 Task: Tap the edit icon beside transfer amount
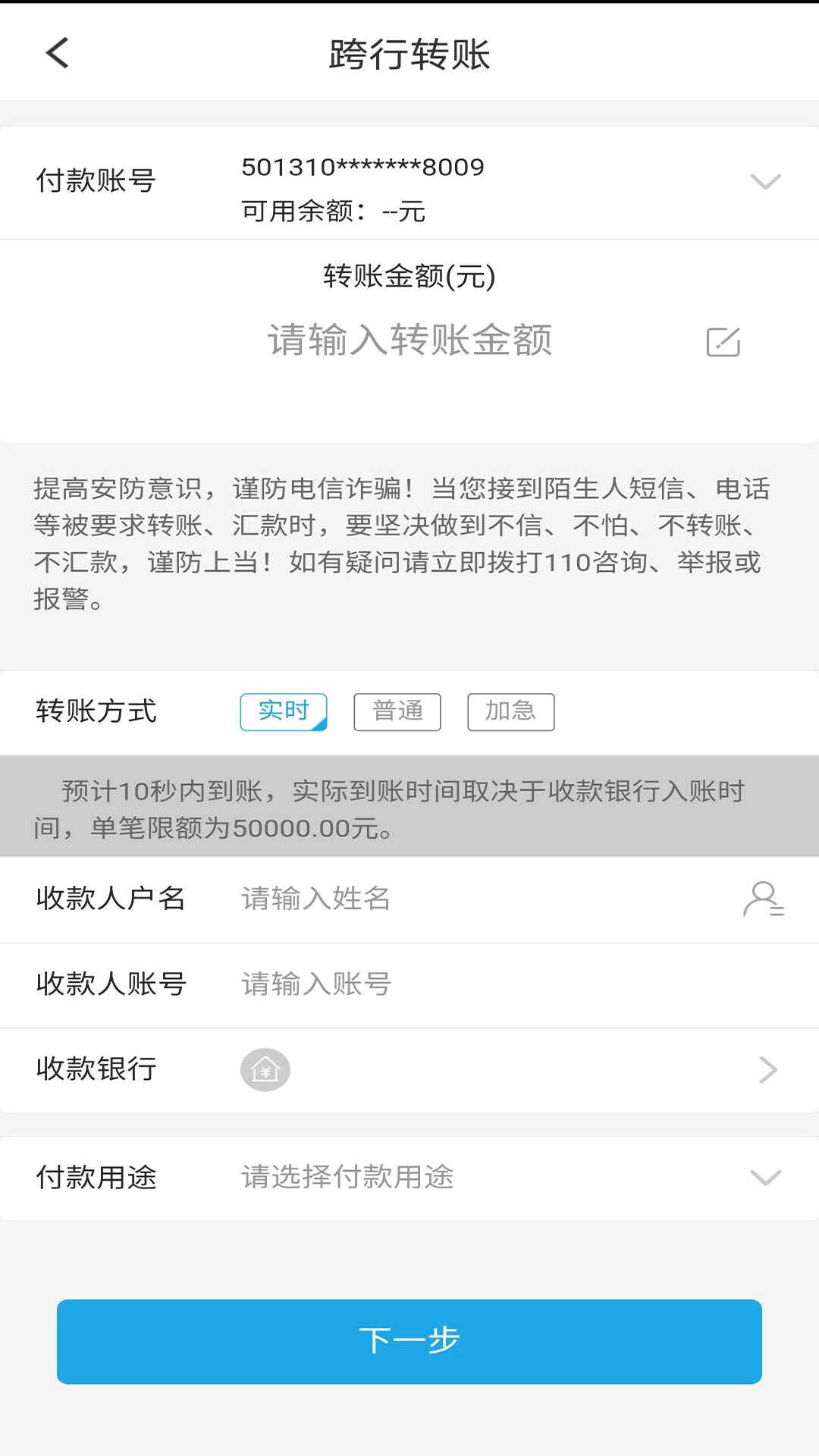pos(723,342)
